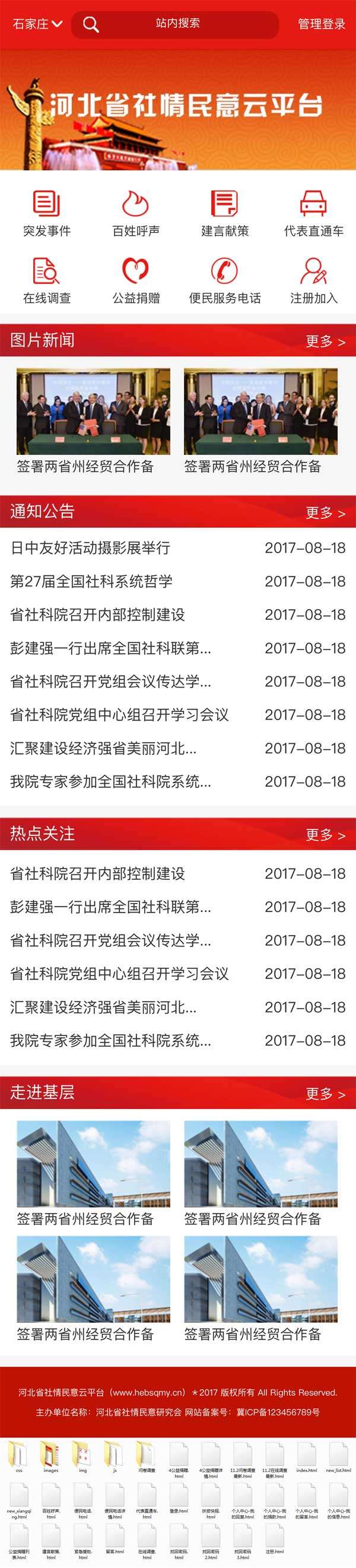356x1568 pixels.
Task: Open the 突发事件 section
Action: pos(47,213)
